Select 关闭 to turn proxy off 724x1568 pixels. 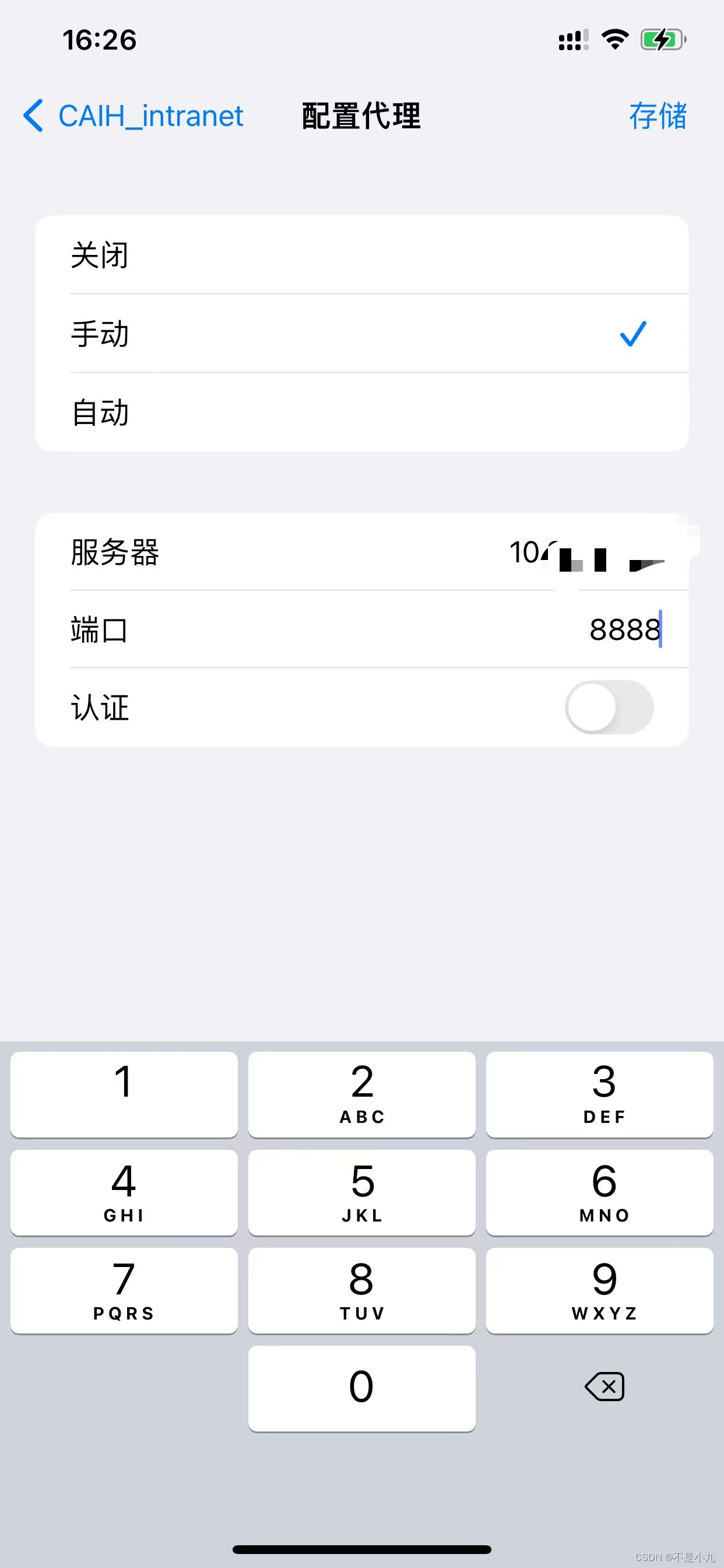pos(361,255)
